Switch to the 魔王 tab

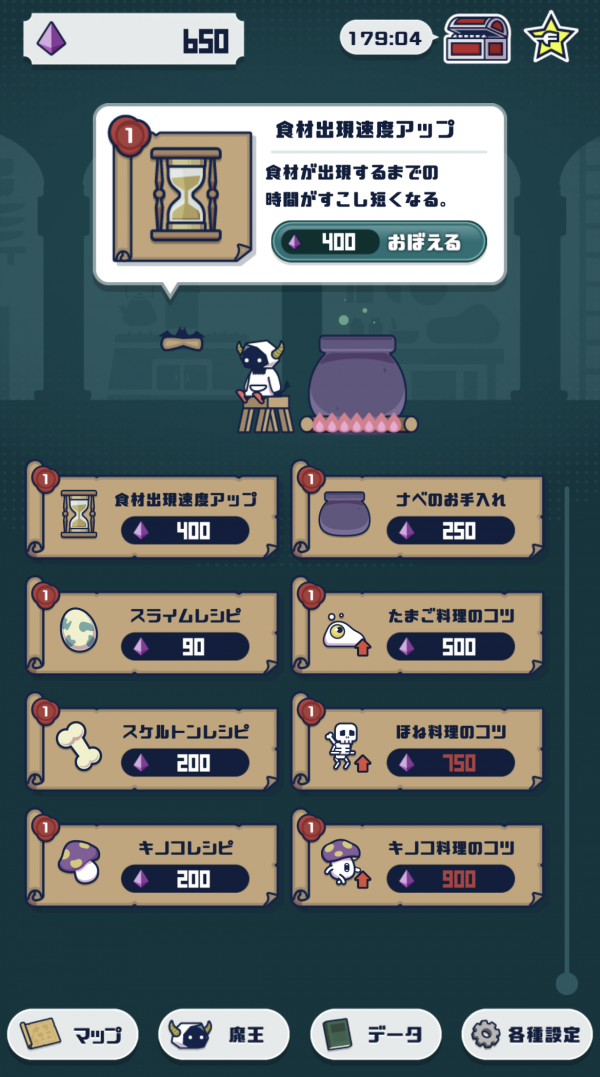223,1034
